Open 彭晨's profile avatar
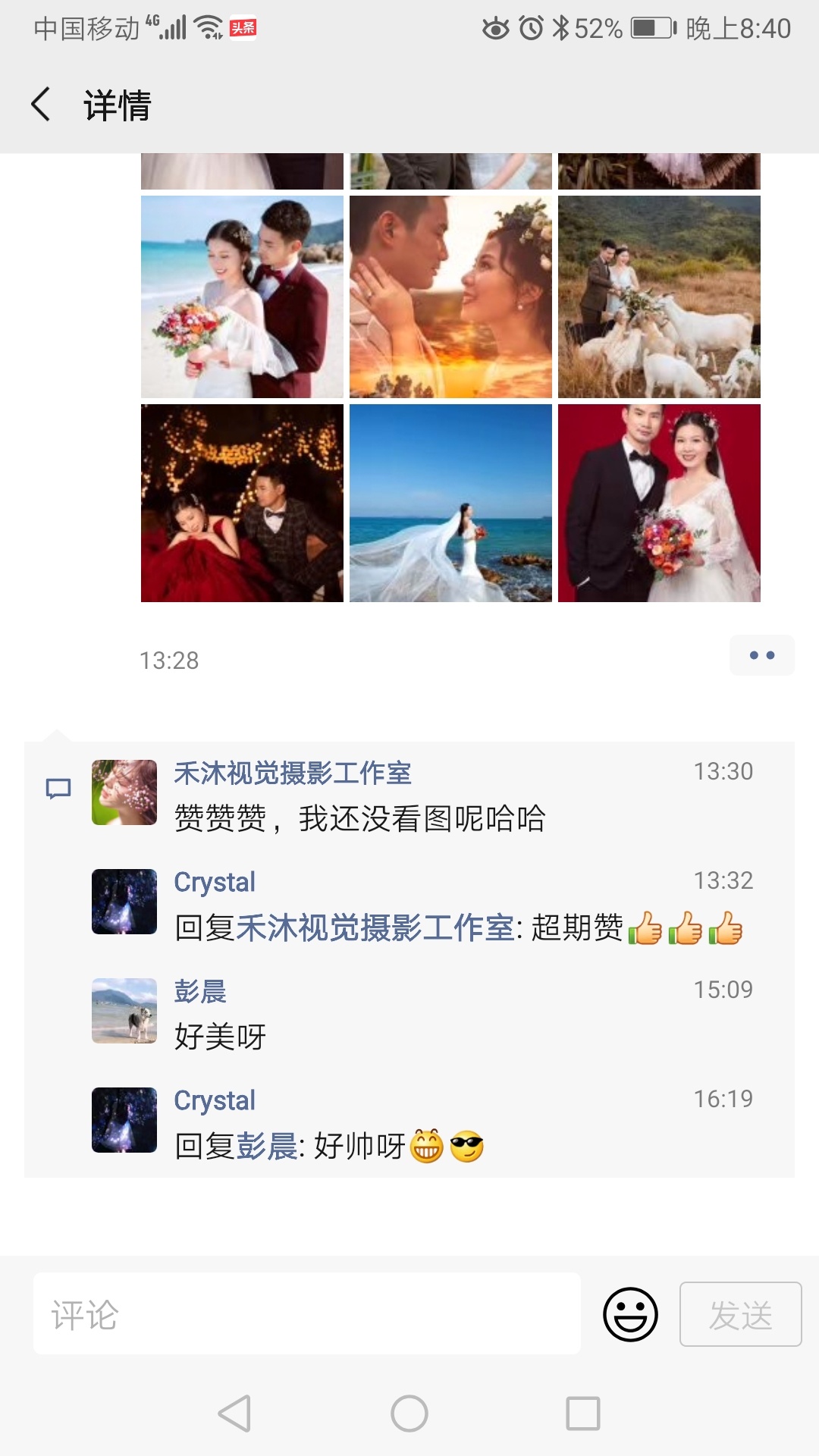819x1456 pixels. point(124,1011)
